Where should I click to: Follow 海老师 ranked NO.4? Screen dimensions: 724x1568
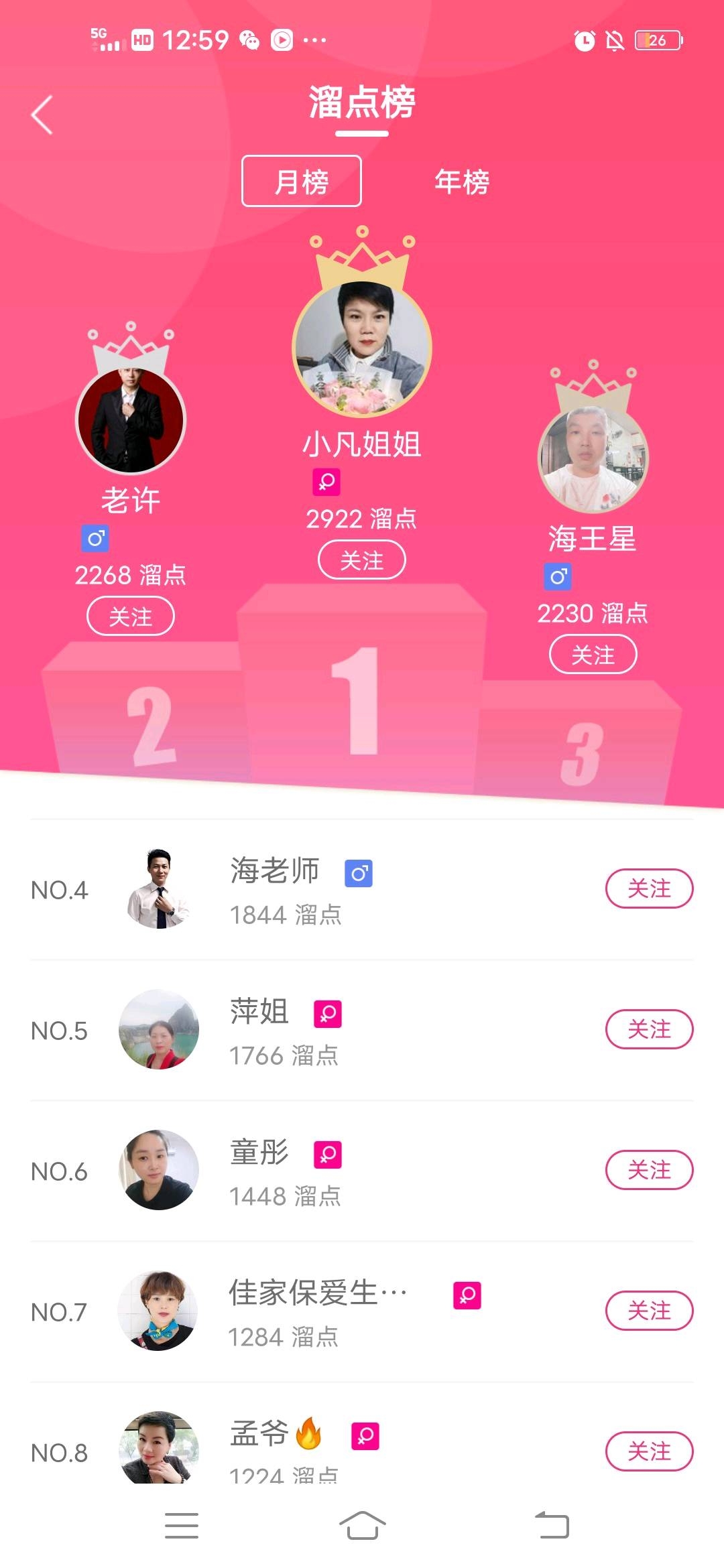click(x=649, y=889)
